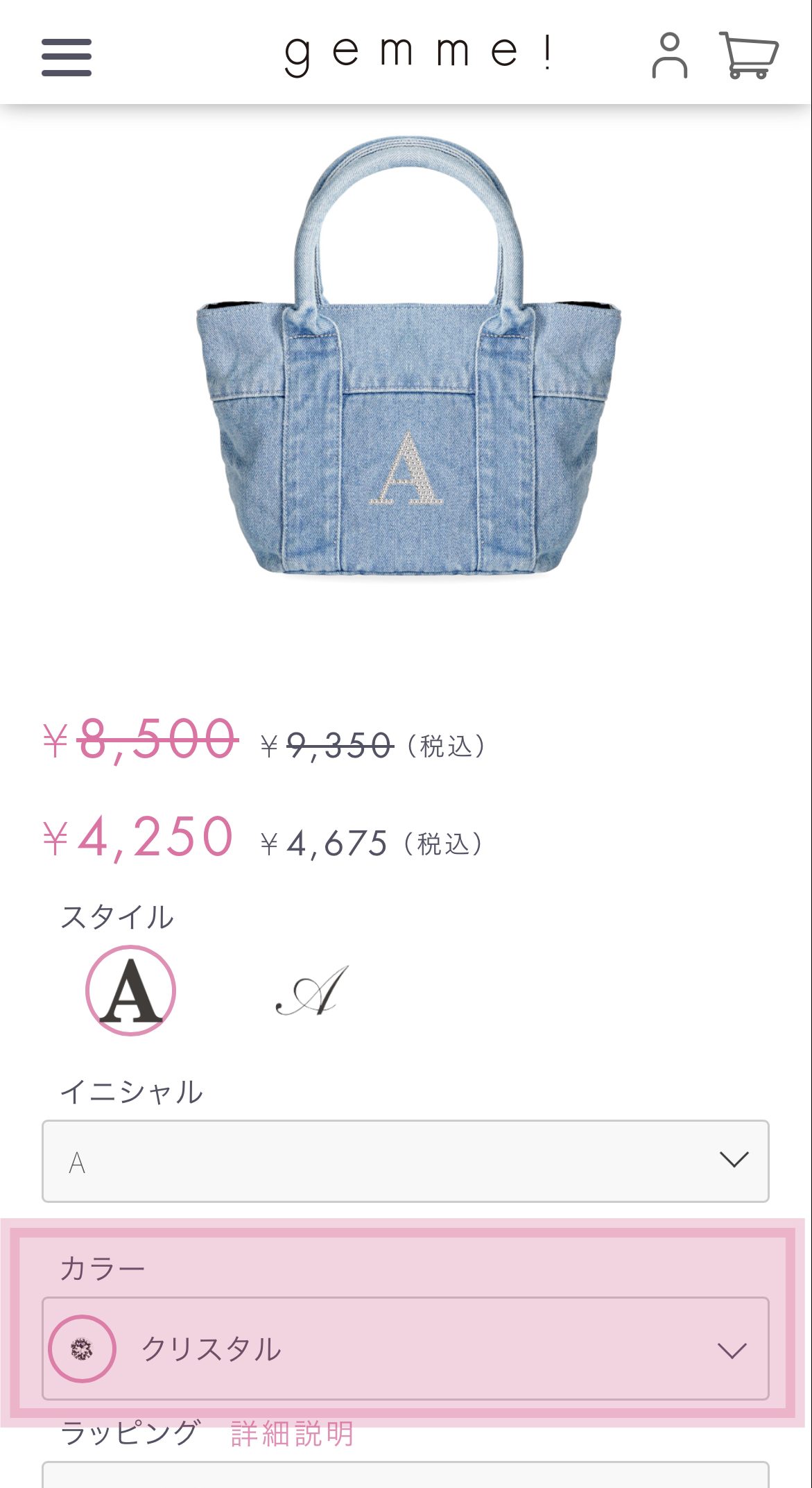Image resolution: width=812 pixels, height=1488 pixels.
Task: Open the hamburger menu
Action: [x=67, y=57]
